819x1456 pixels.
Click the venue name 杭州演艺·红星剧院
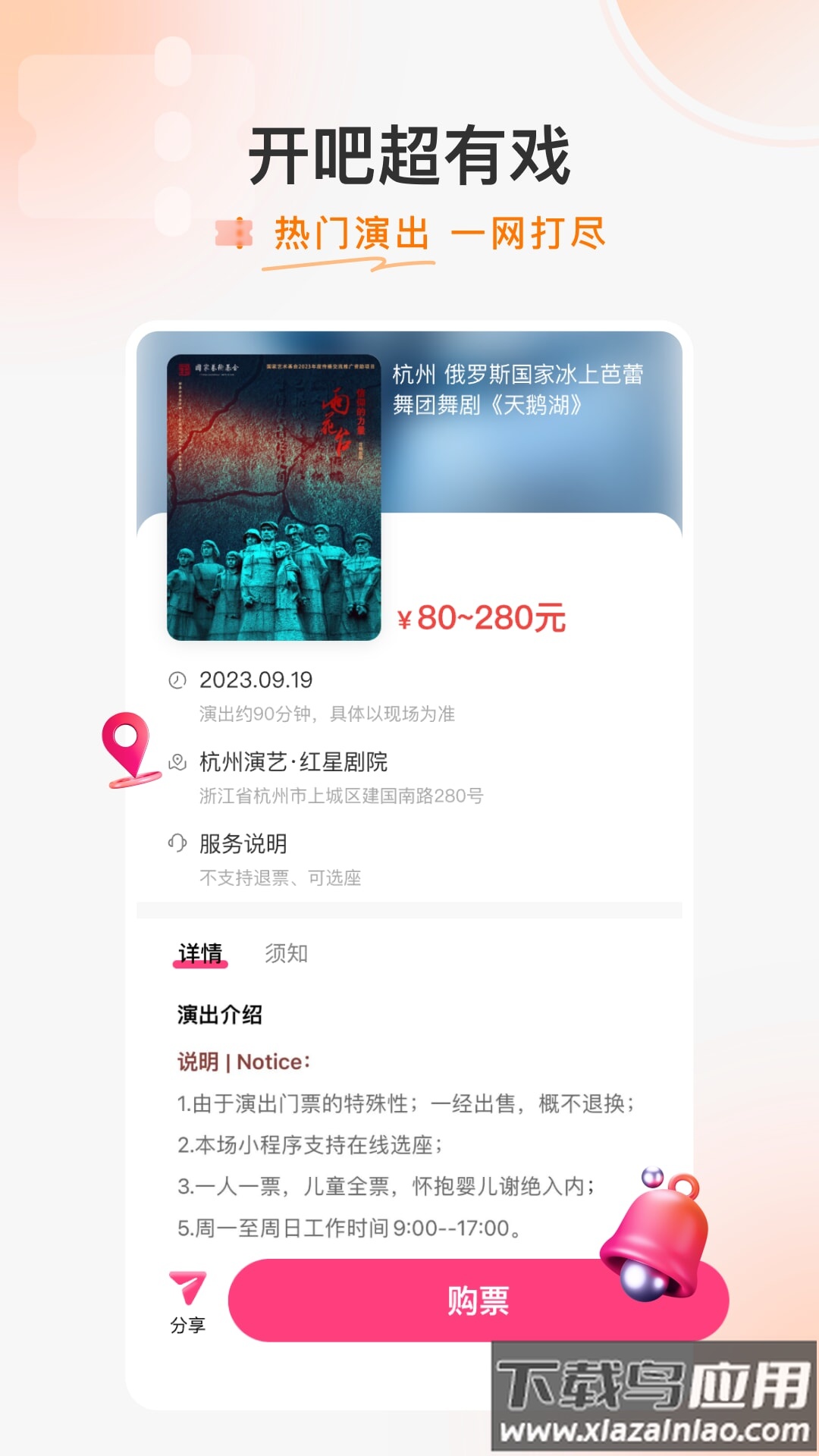292,761
